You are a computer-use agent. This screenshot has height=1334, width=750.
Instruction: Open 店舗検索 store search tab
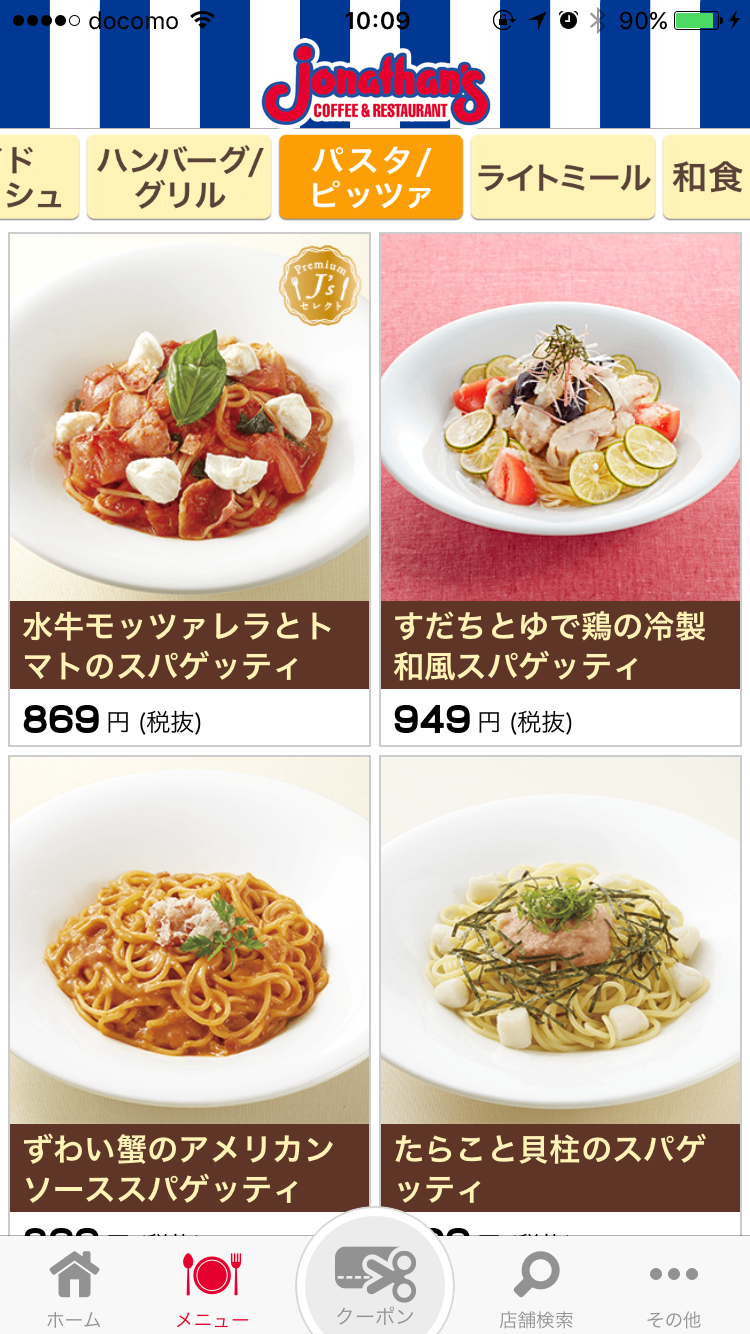click(x=536, y=1288)
